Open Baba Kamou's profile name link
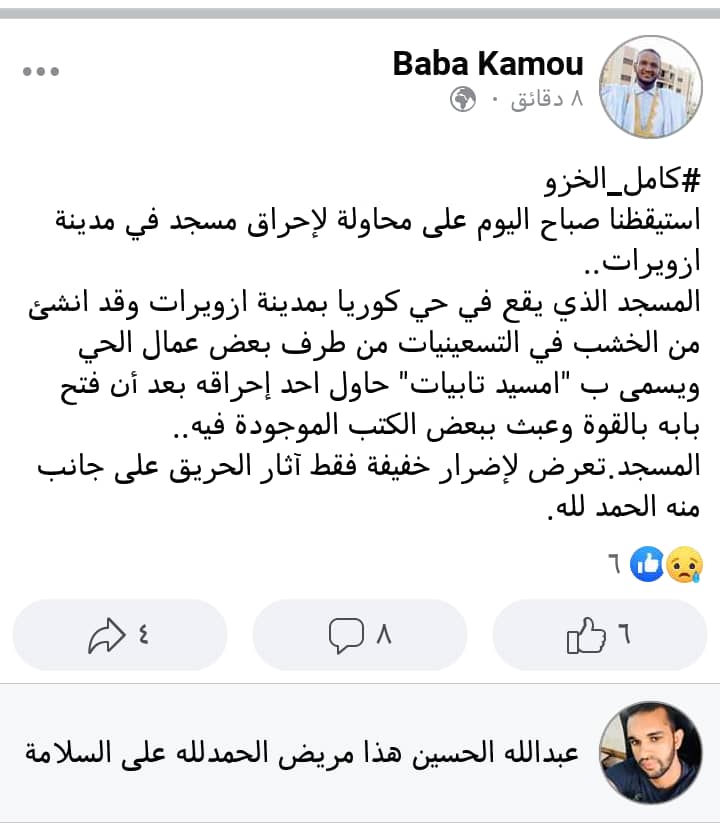Viewport: 720px width, 831px height. pyautogui.click(x=487, y=63)
